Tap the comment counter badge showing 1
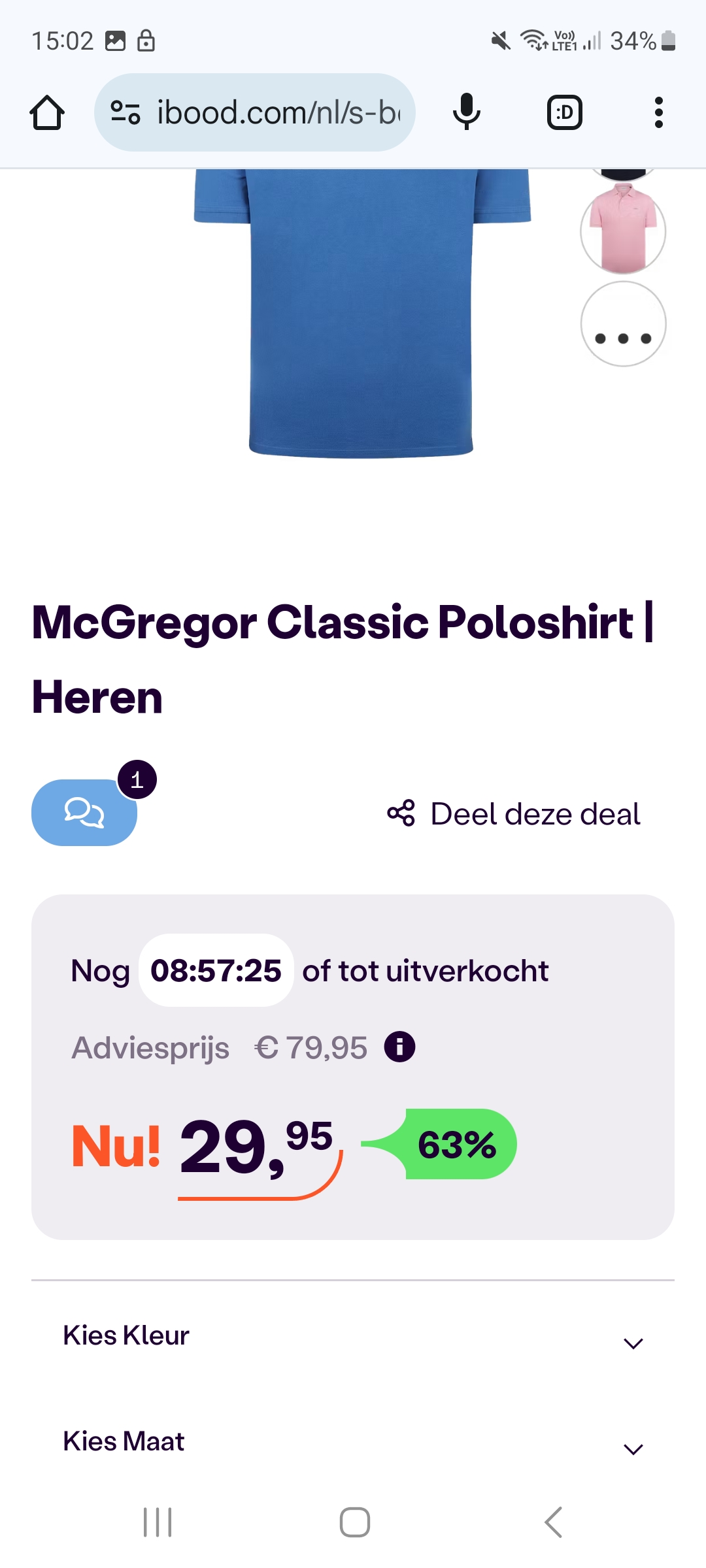 [136, 779]
